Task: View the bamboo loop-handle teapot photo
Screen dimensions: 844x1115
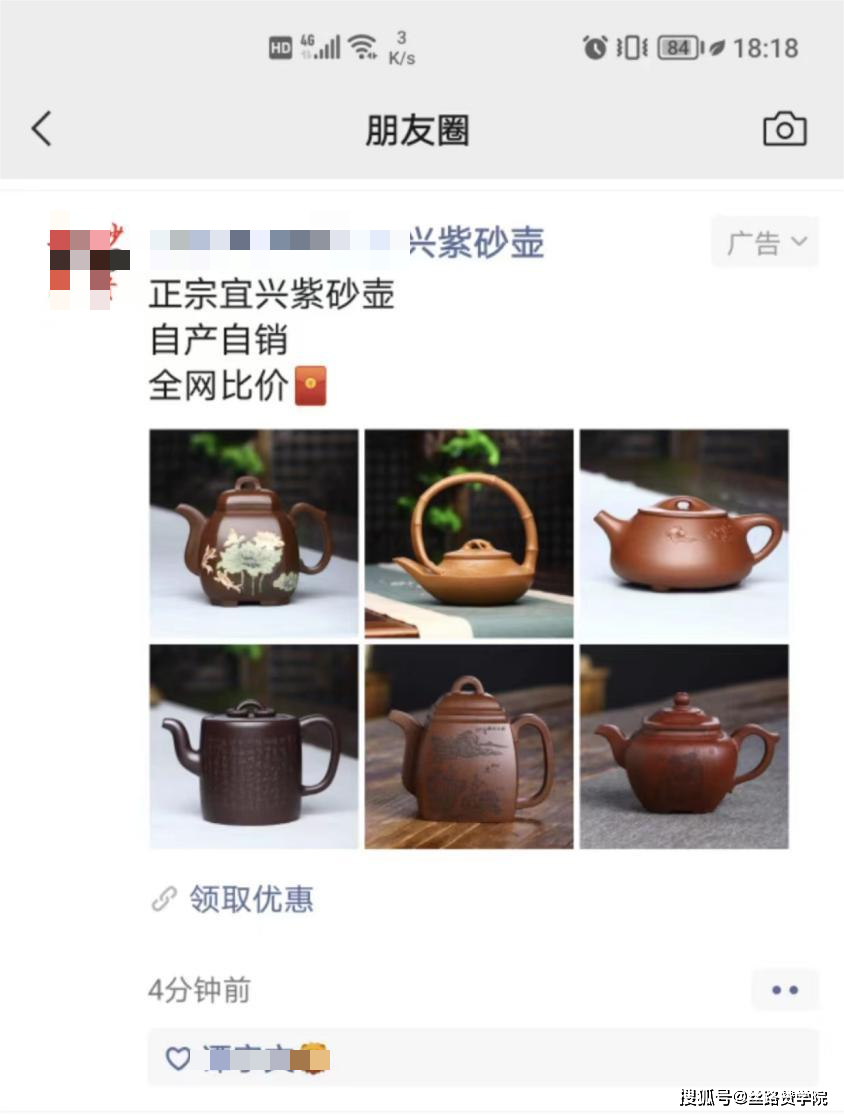Action: [x=469, y=534]
